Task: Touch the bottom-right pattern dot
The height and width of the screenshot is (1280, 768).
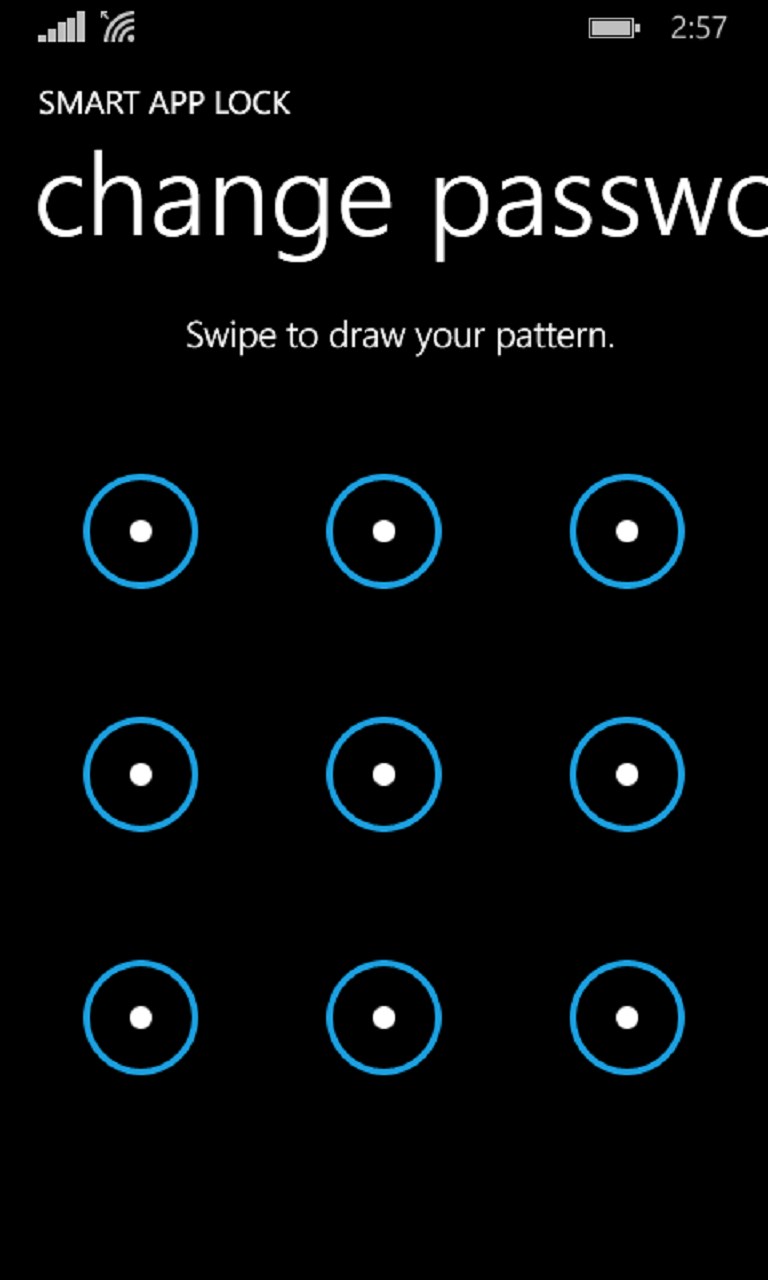Action: (x=627, y=1017)
